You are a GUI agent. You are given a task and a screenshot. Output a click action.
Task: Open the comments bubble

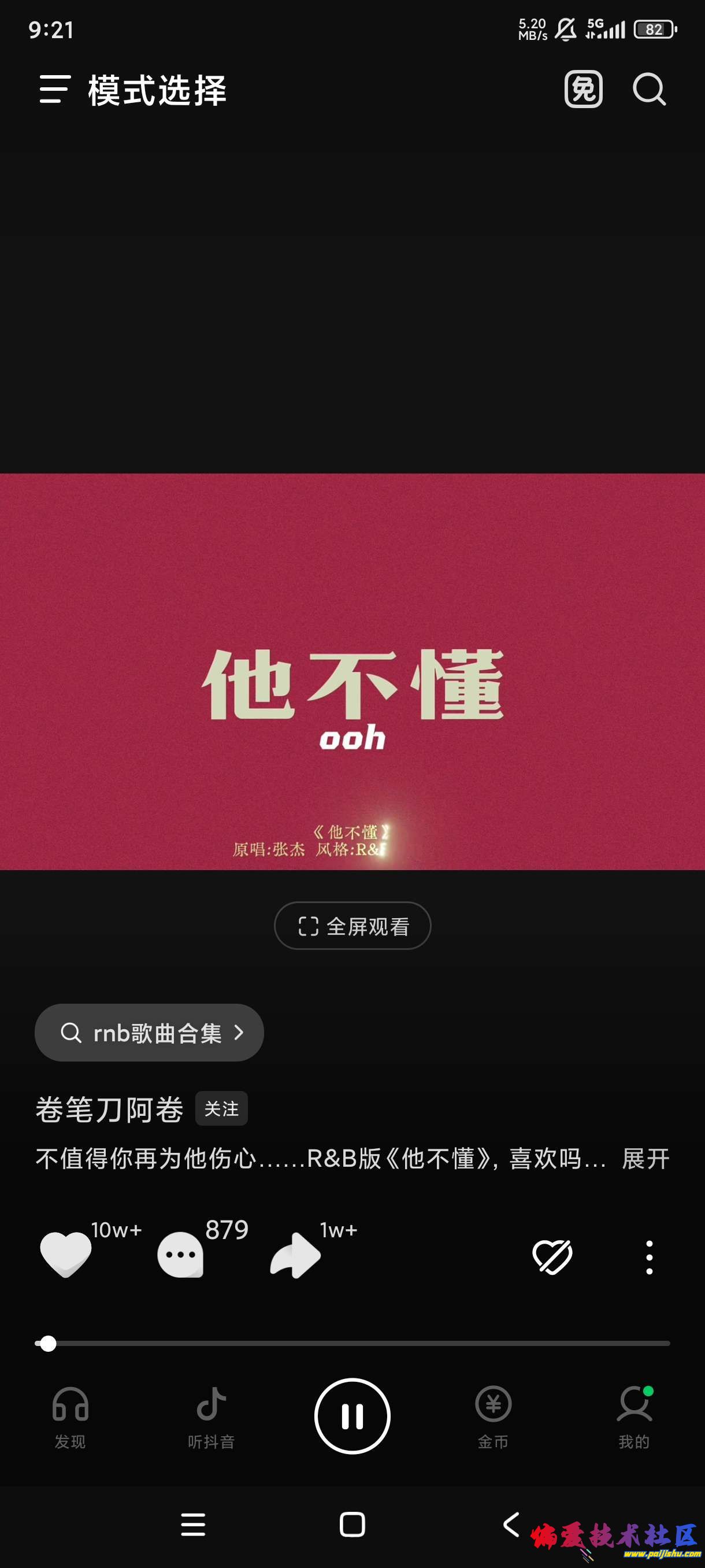180,1255
